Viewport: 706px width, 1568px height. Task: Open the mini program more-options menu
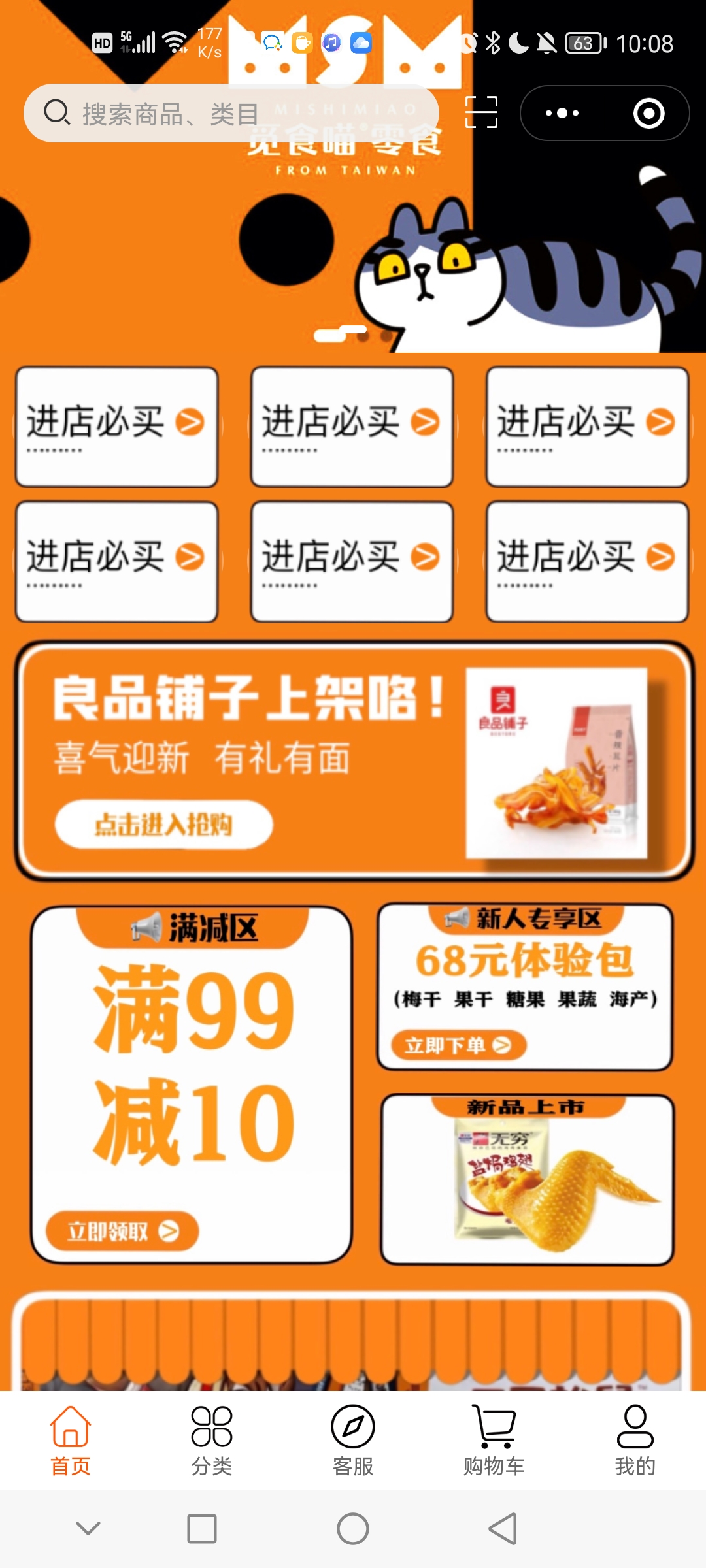pos(562,113)
